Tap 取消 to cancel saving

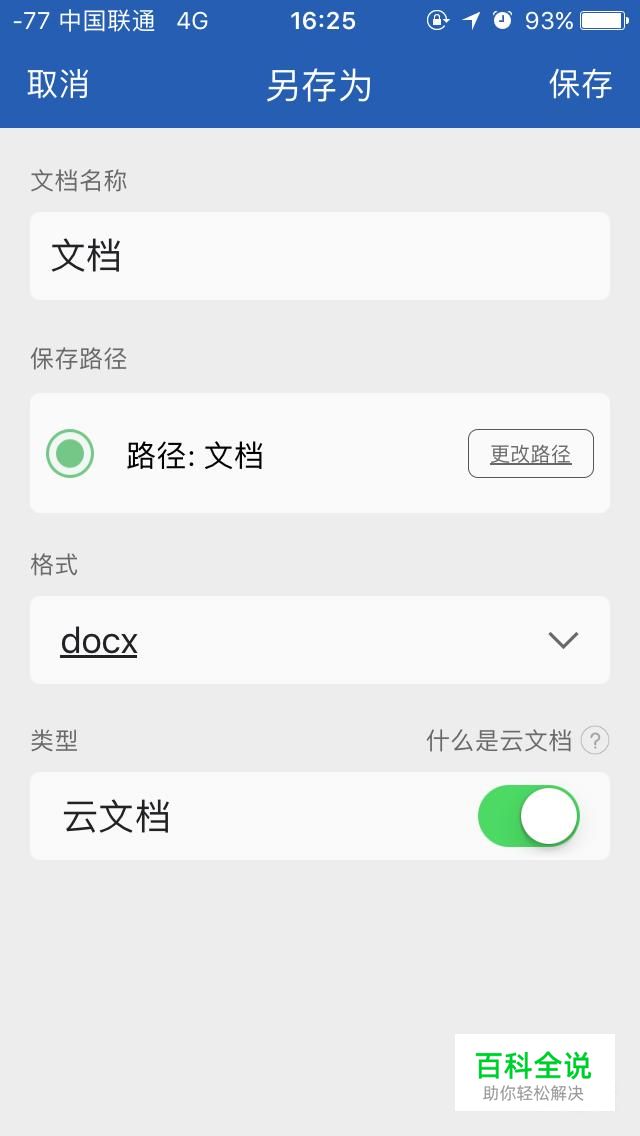(x=58, y=84)
